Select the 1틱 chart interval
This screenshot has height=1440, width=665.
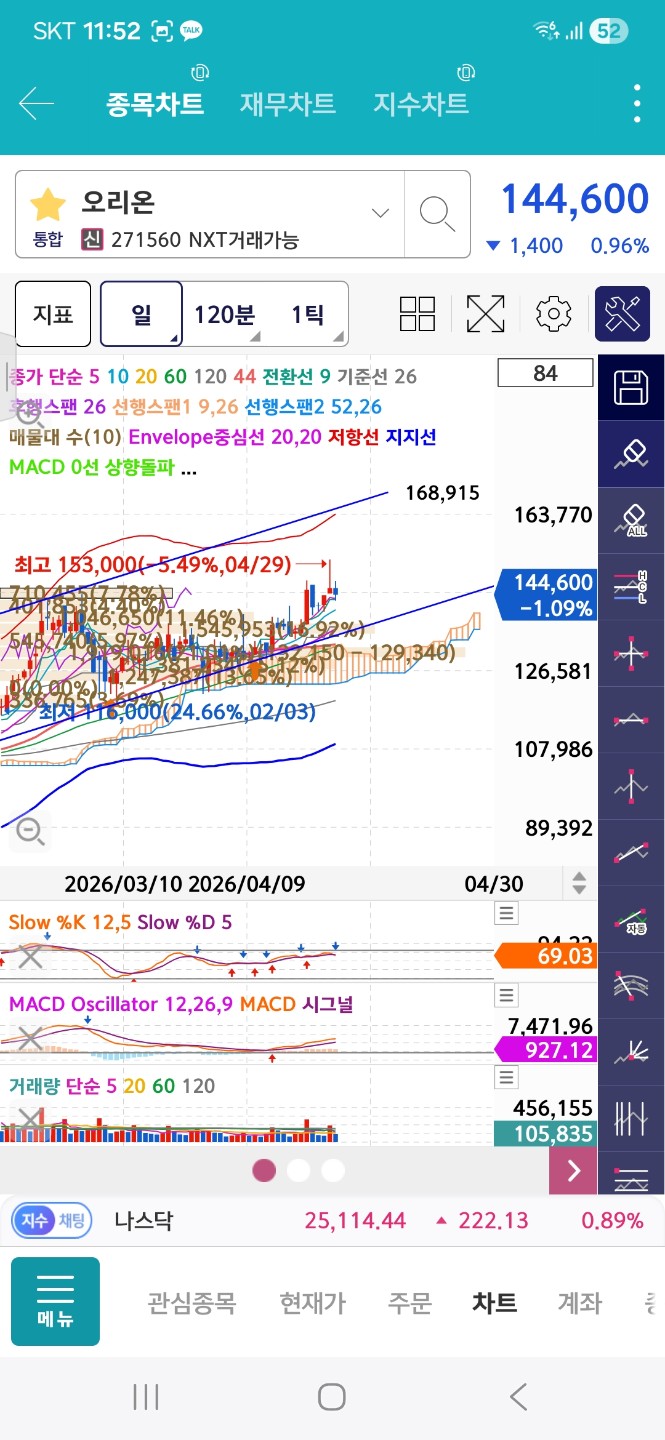click(x=308, y=314)
